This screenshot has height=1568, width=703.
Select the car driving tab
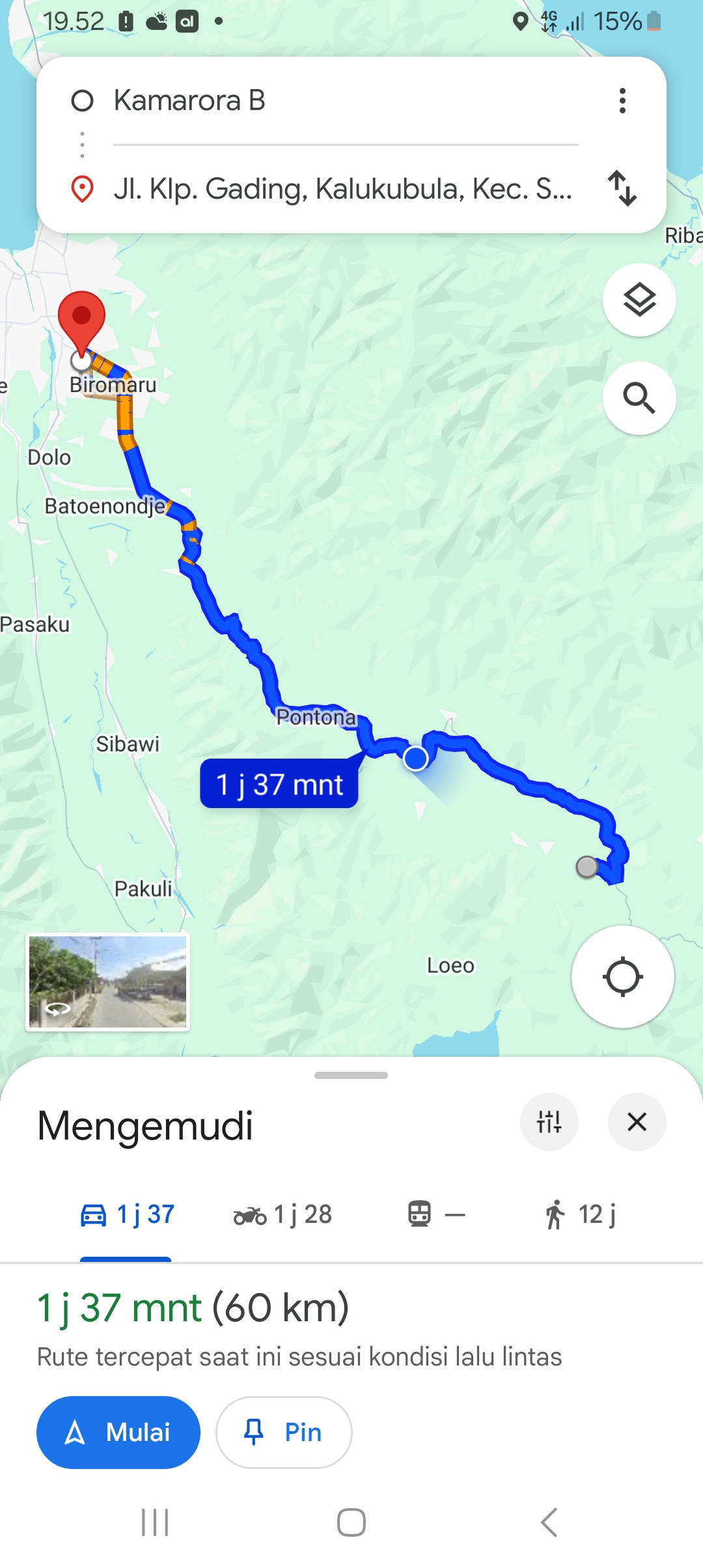pyautogui.click(x=127, y=1215)
